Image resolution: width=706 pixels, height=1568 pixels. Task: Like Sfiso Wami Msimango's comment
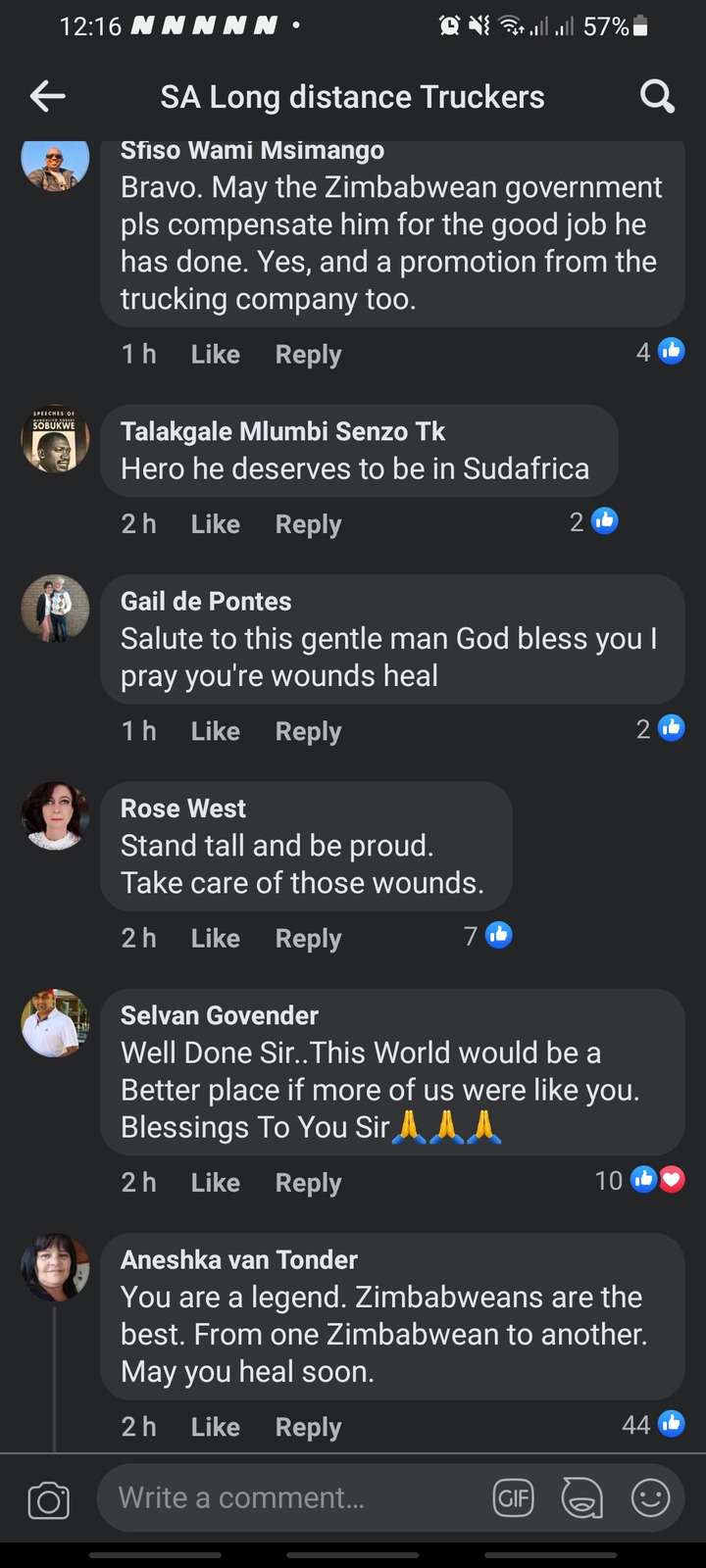tap(215, 354)
